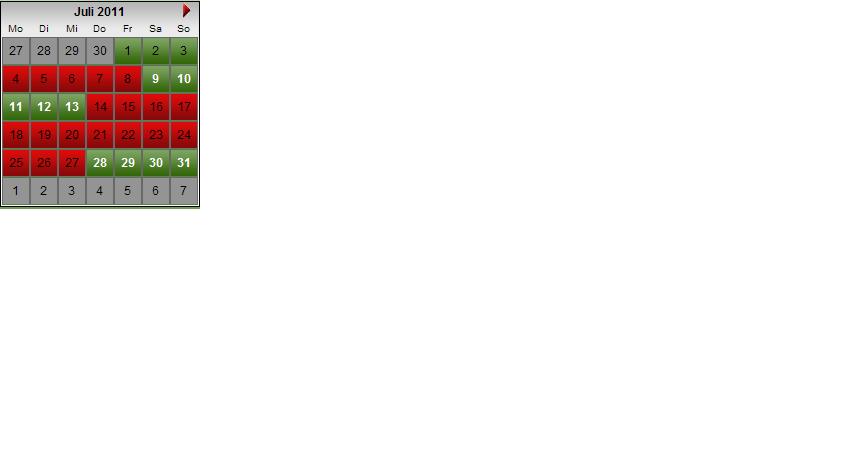Select day 12 in the calendar
The image size is (853, 452).
pyautogui.click(x=43, y=106)
